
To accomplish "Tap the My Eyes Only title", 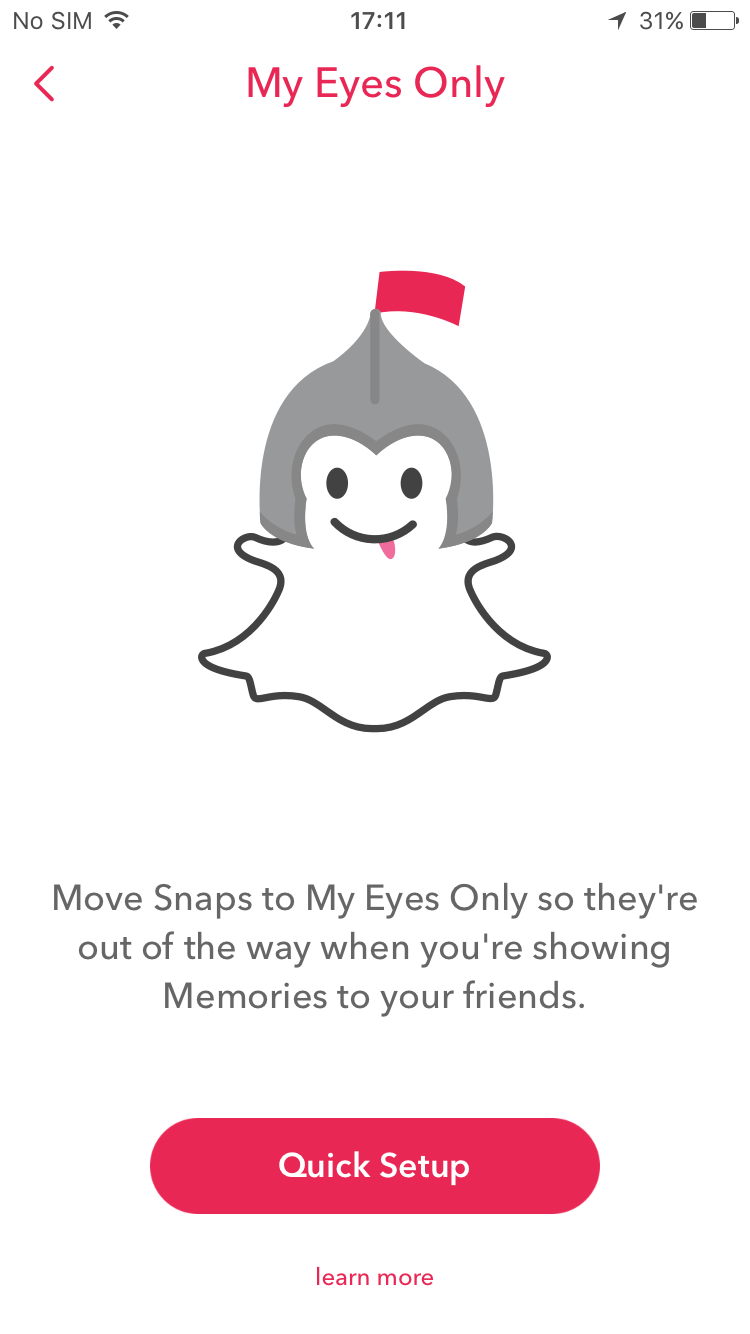I will [x=375, y=83].
